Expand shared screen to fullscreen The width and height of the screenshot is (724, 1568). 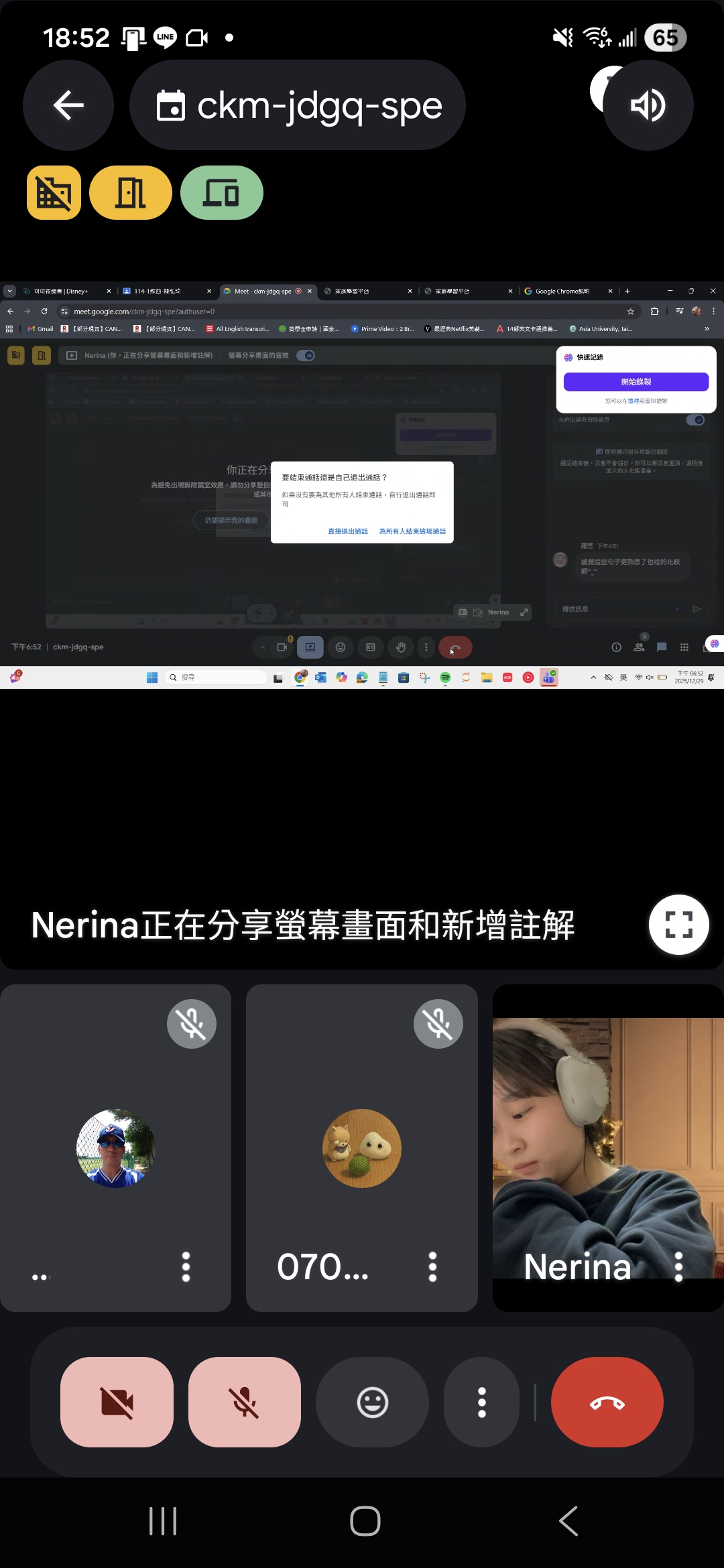tap(678, 925)
